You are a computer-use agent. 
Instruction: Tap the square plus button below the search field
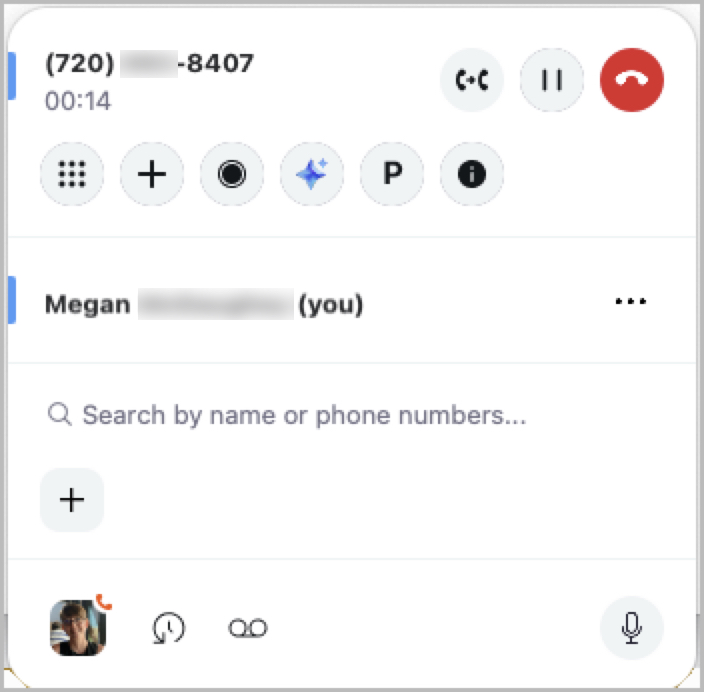click(72, 499)
